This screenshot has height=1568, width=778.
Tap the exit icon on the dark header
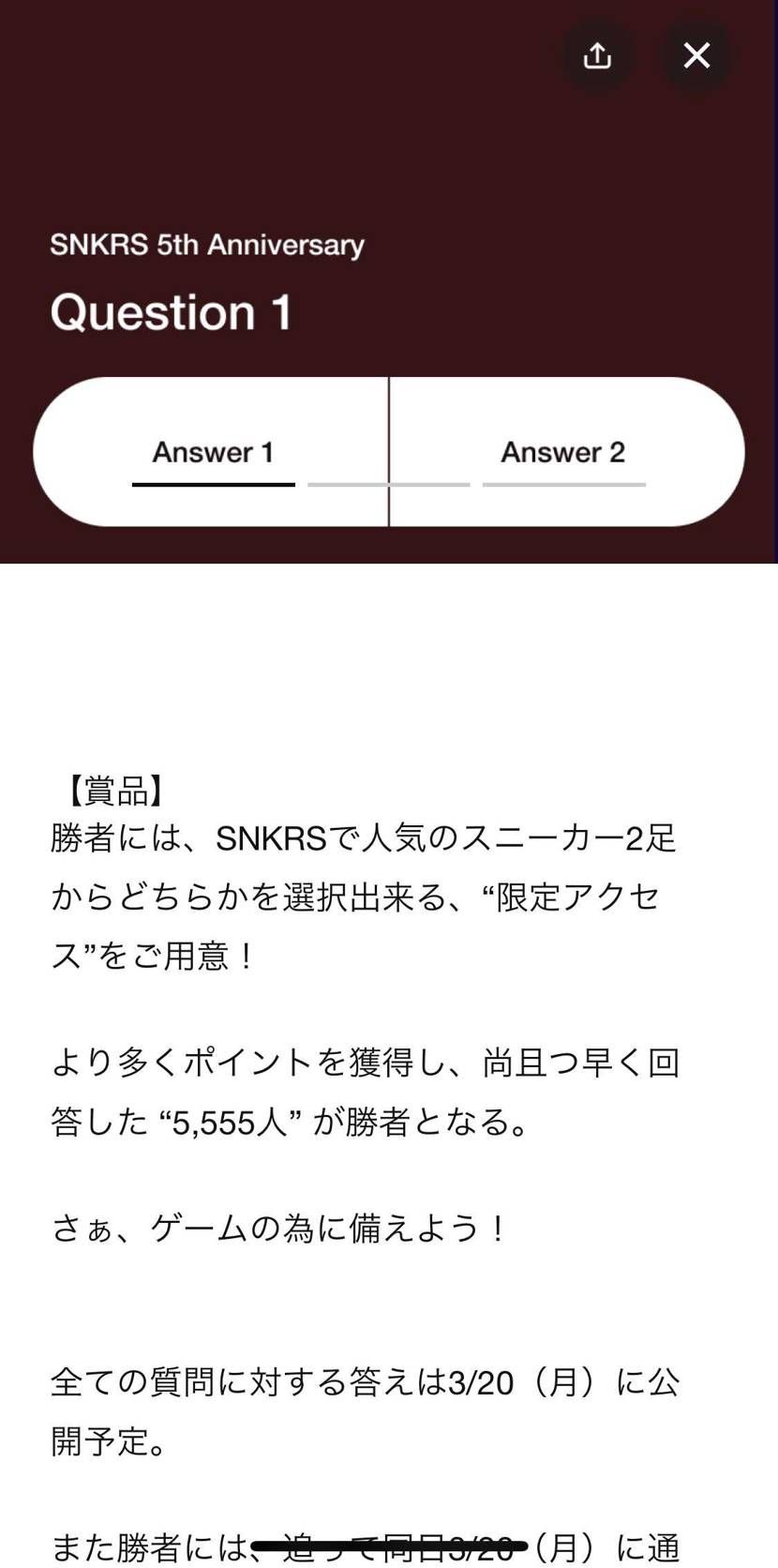coord(696,55)
